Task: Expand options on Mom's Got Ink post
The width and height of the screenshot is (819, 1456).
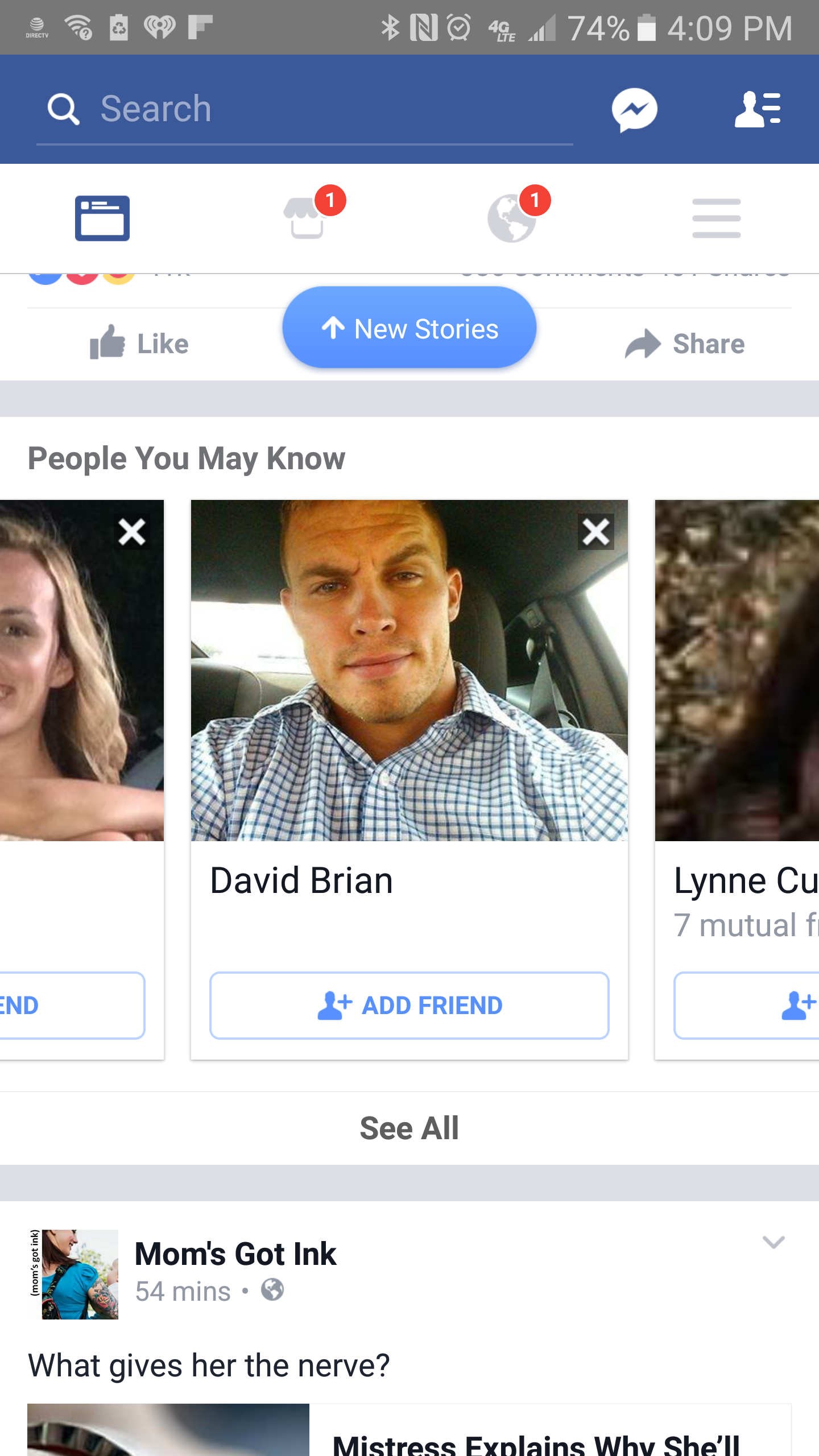Action: (773, 1242)
